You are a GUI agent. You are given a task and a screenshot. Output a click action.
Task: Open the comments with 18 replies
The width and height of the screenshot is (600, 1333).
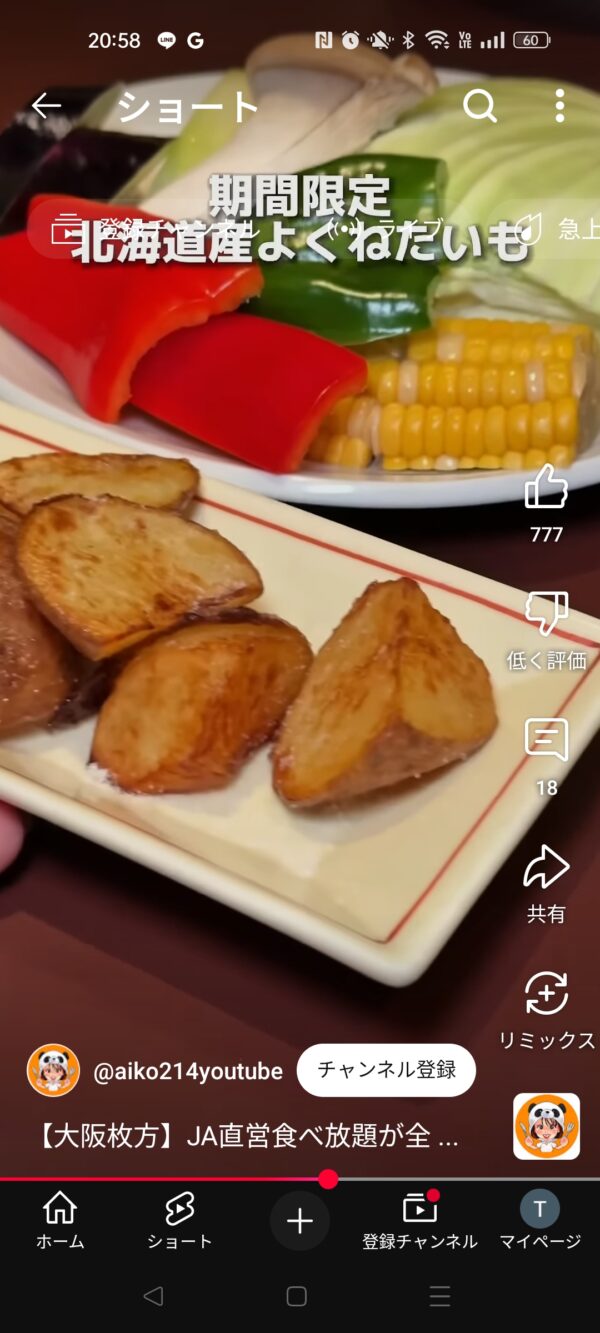[x=546, y=742]
